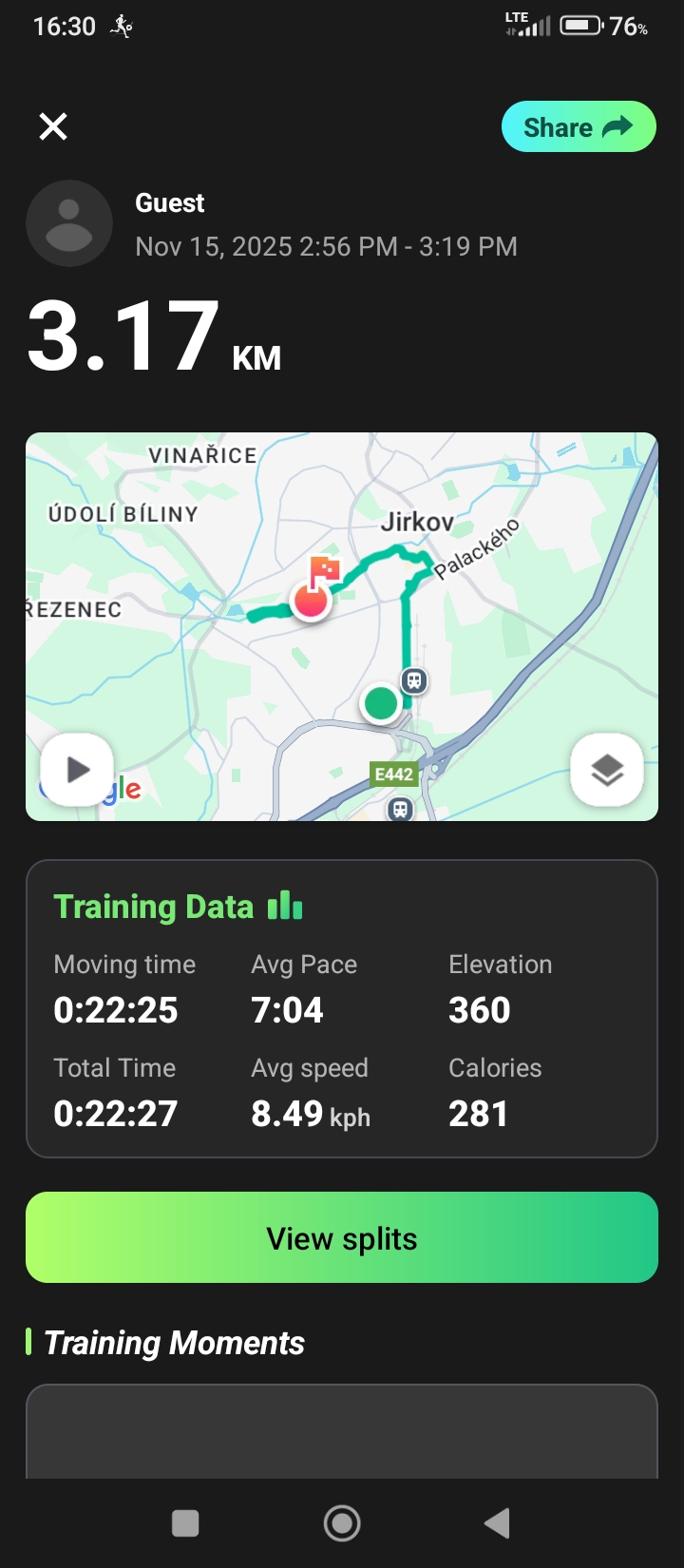Go back using system navigation
Image resolution: width=684 pixels, height=1568 pixels.
click(497, 1523)
